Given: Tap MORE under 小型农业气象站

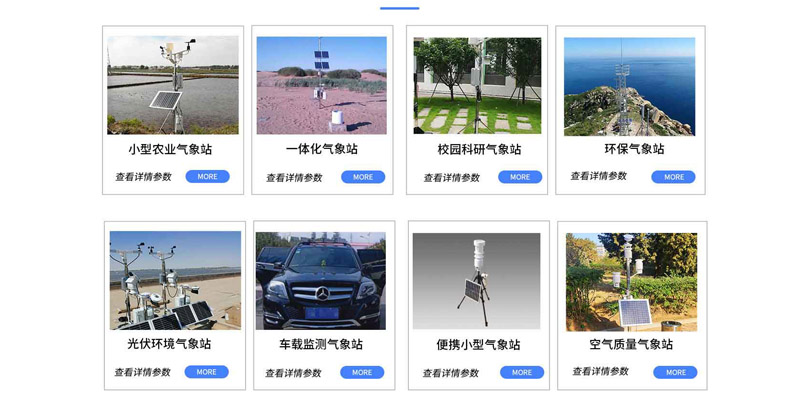Looking at the screenshot, I should (x=207, y=176).
